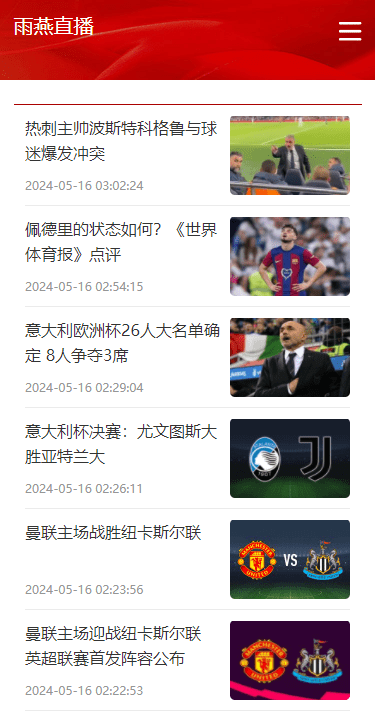Tap the Tottenham coach photo thumbnail
The height and width of the screenshot is (711, 375).
tap(290, 155)
